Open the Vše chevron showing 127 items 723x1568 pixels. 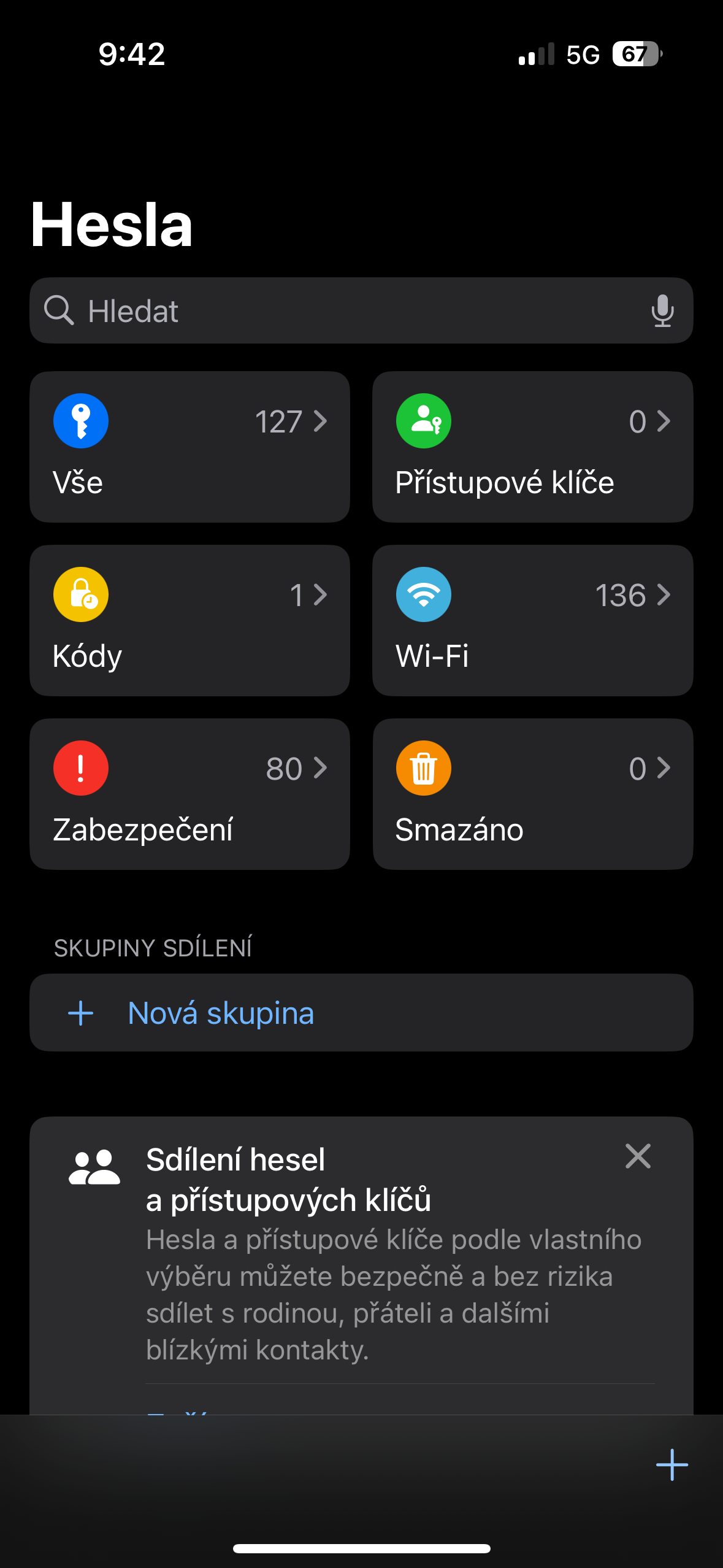pos(320,421)
